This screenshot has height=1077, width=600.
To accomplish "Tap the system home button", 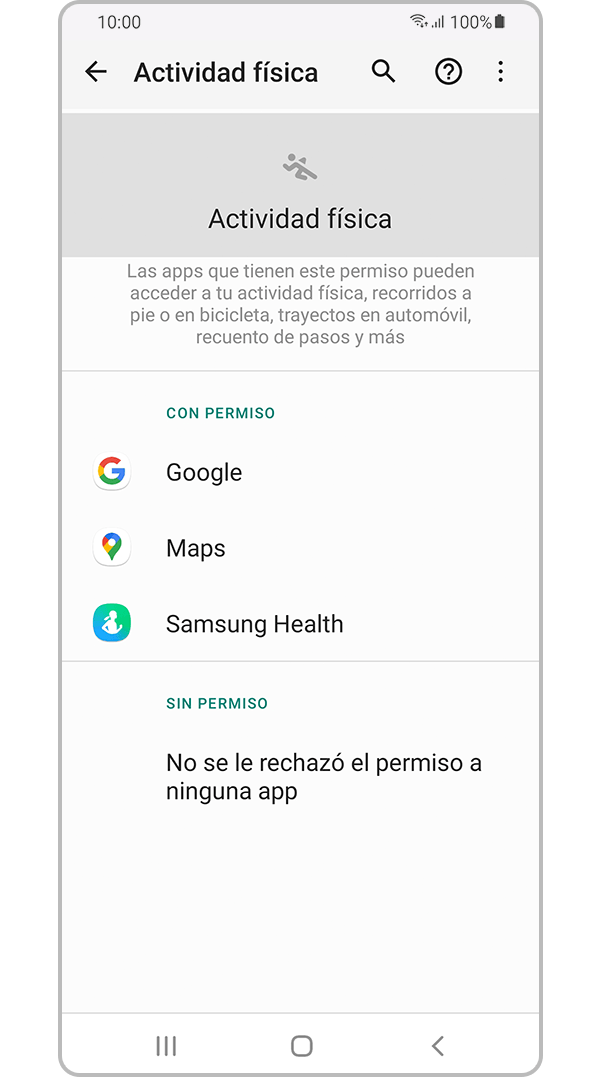I will pos(301,1046).
